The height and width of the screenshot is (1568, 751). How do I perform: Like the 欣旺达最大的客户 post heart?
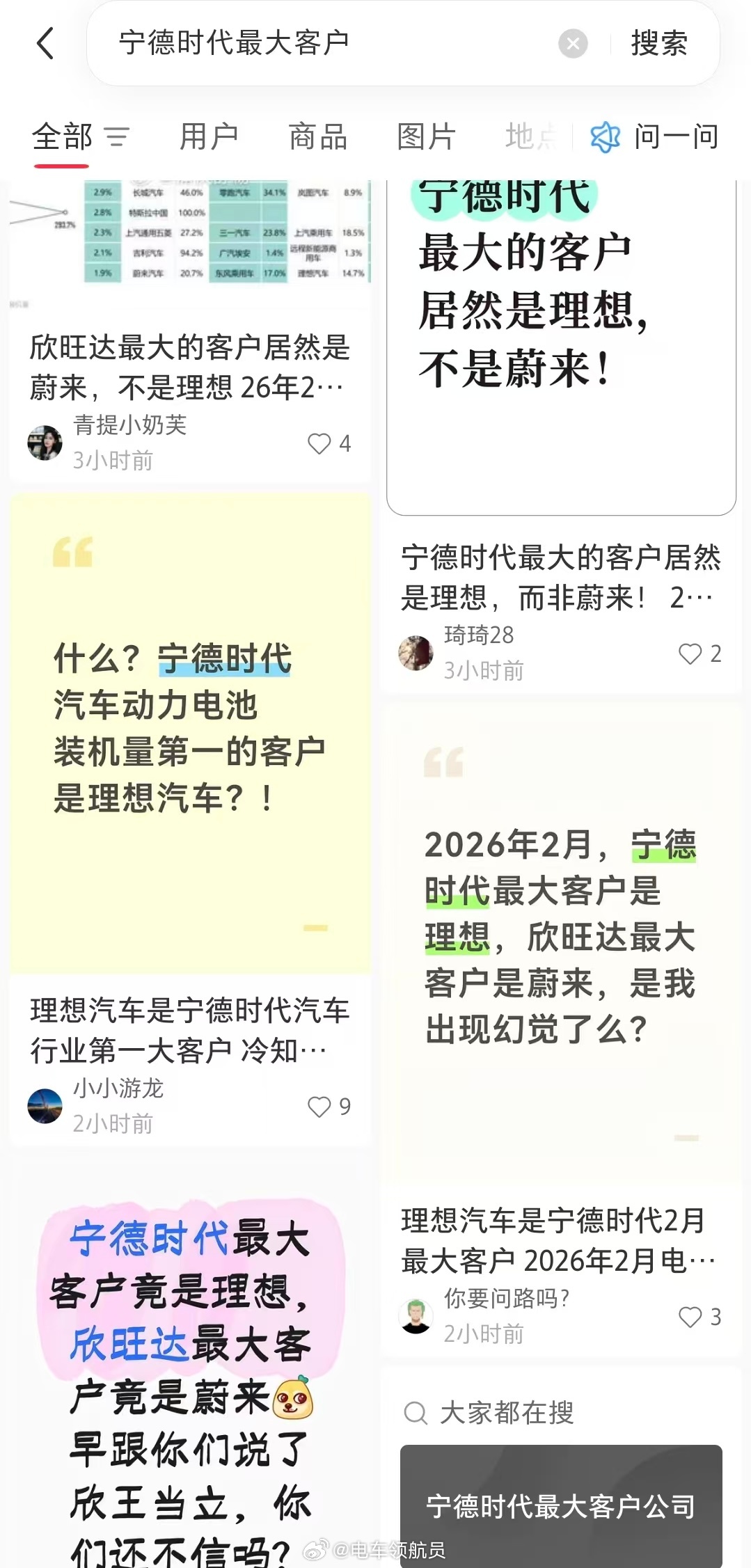click(x=319, y=443)
